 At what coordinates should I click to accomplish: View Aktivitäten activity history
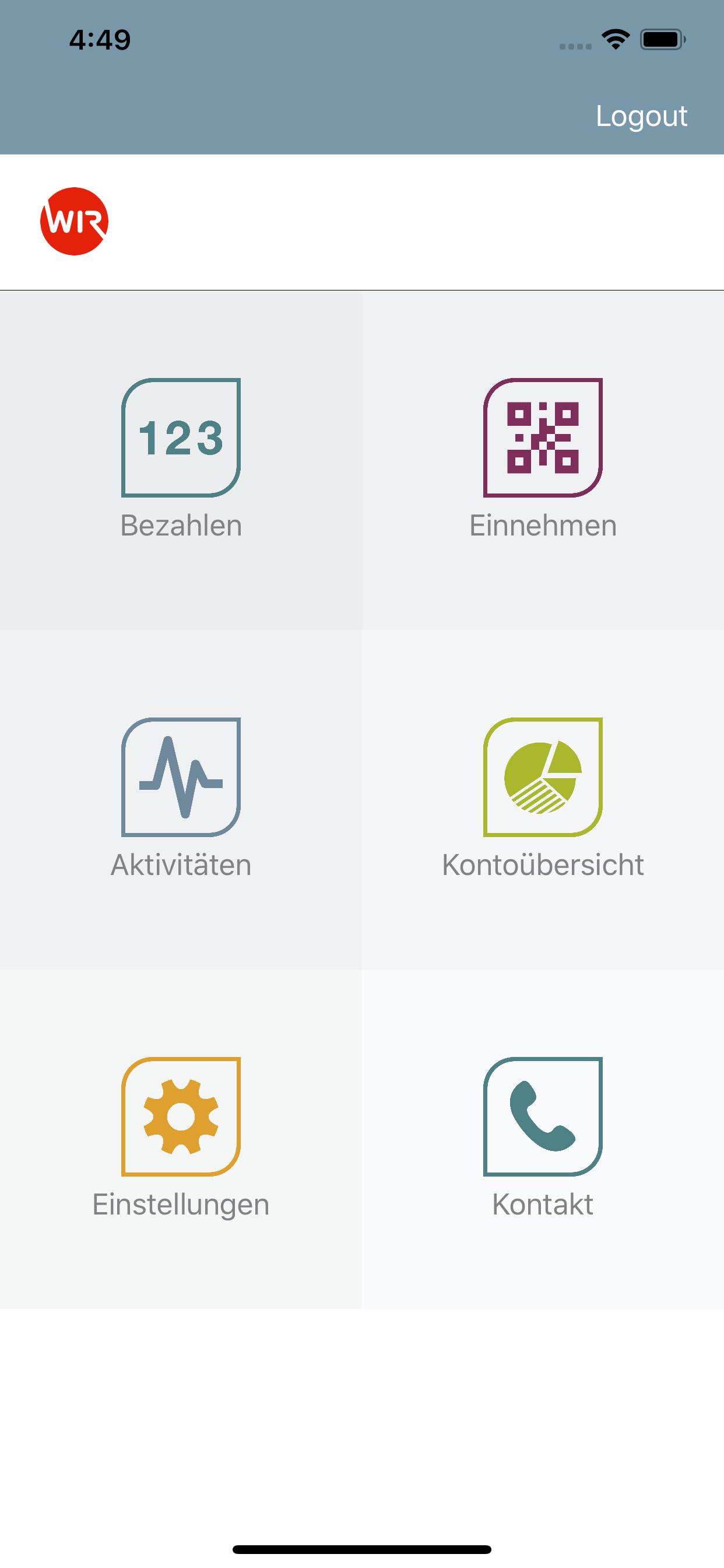(181, 799)
